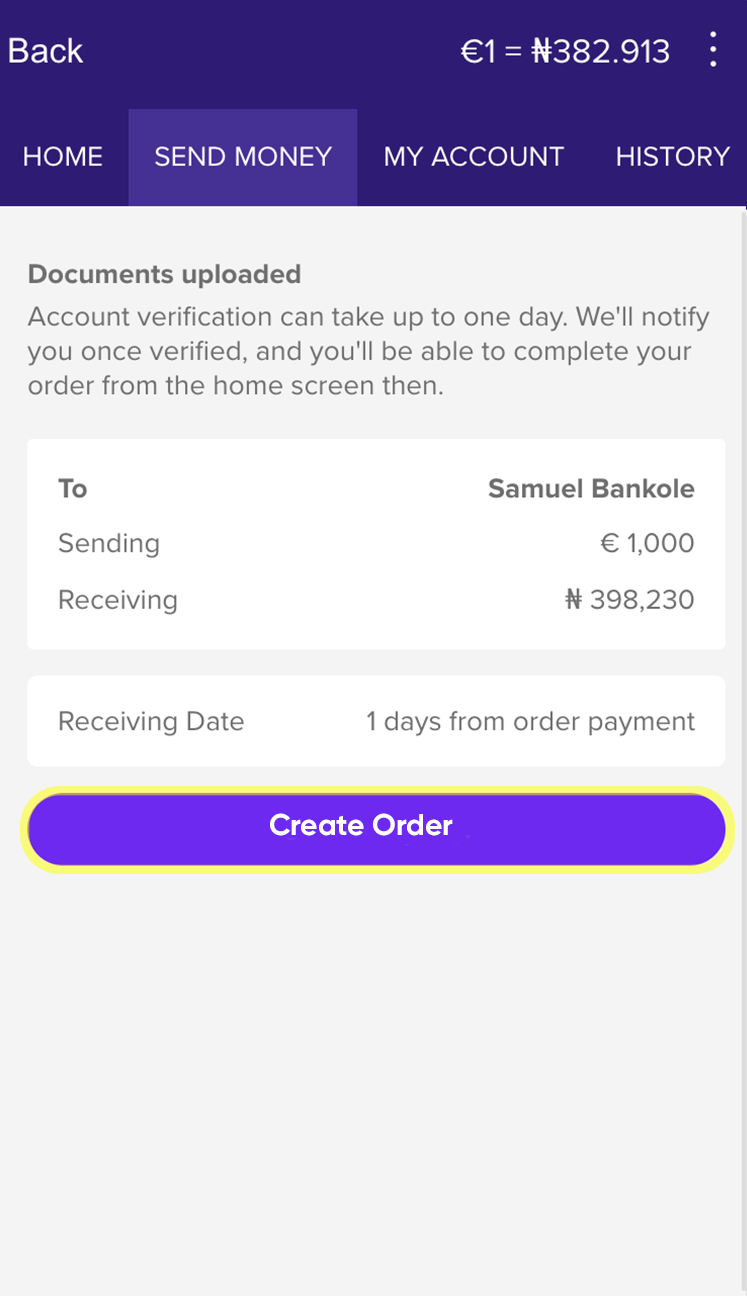The height and width of the screenshot is (1296, 747).
Task: View the History tab
Action: click(672, 157)
